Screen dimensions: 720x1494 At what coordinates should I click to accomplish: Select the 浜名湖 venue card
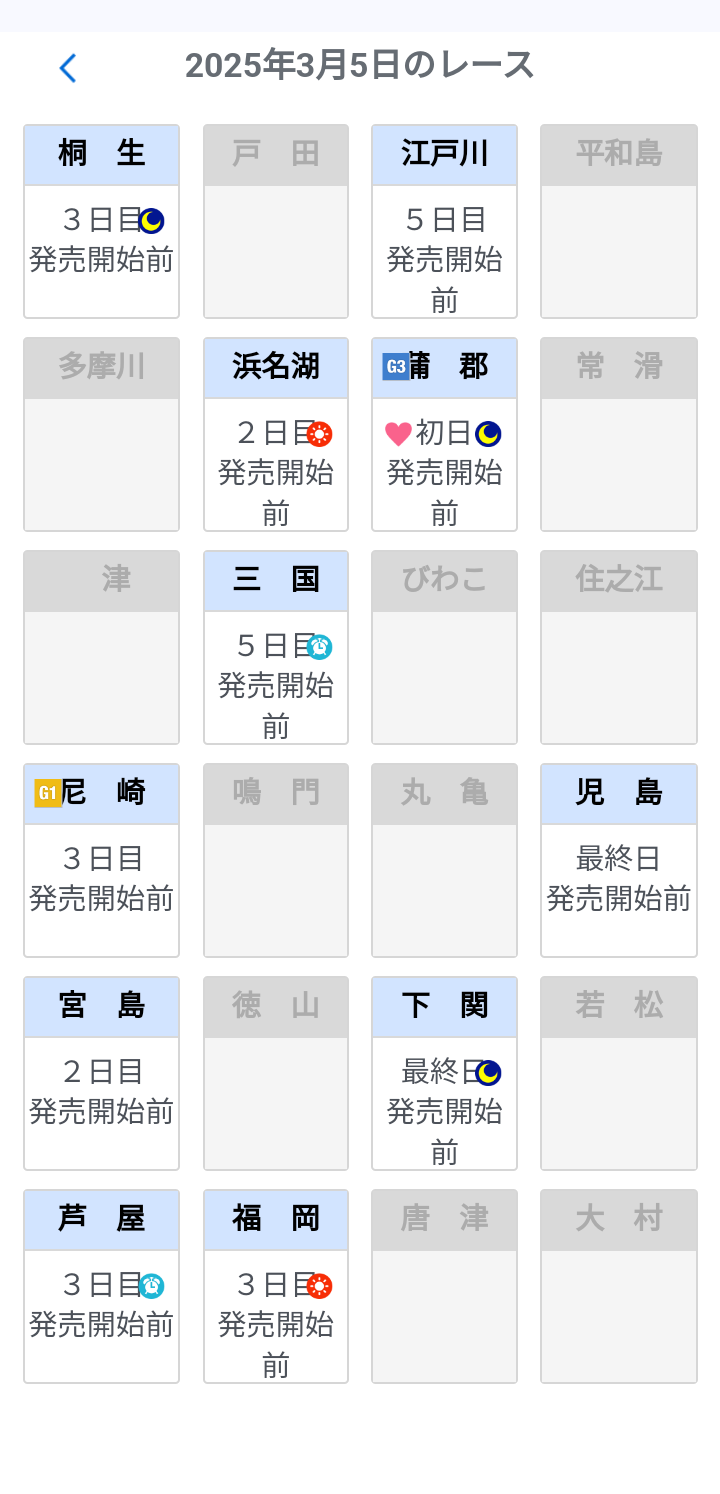[276, 435]
